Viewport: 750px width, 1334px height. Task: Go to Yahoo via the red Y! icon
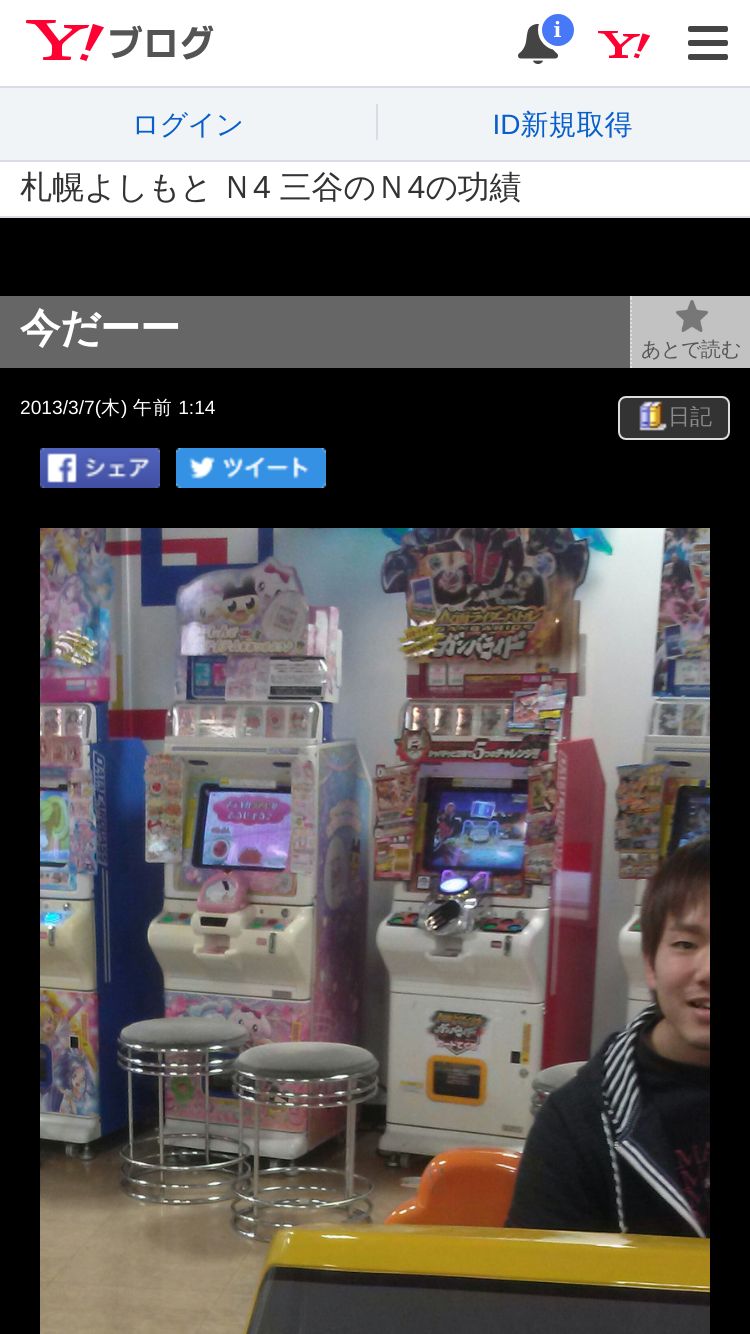tap(624, 44)
